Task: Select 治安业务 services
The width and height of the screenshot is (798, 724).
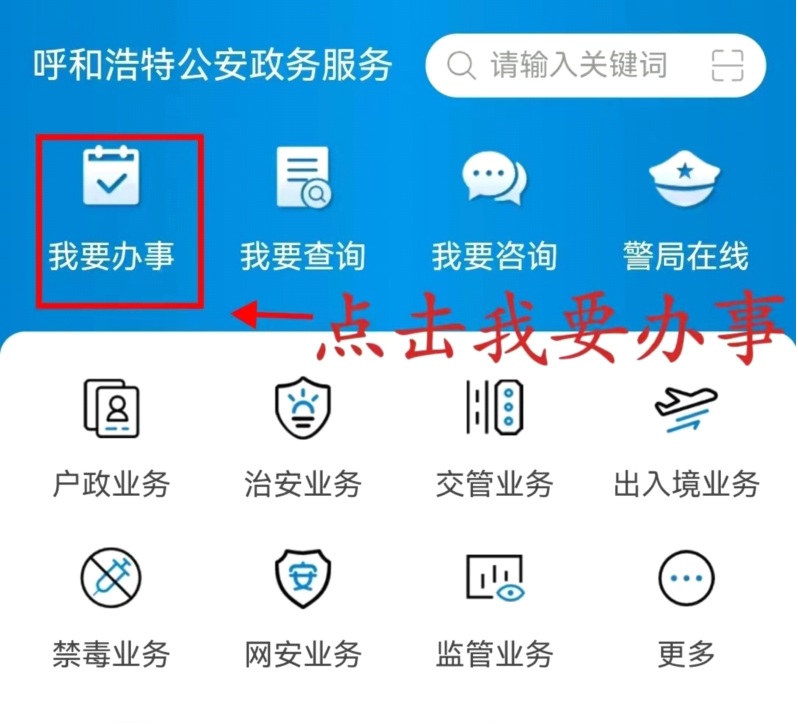Action: point(302,435)
